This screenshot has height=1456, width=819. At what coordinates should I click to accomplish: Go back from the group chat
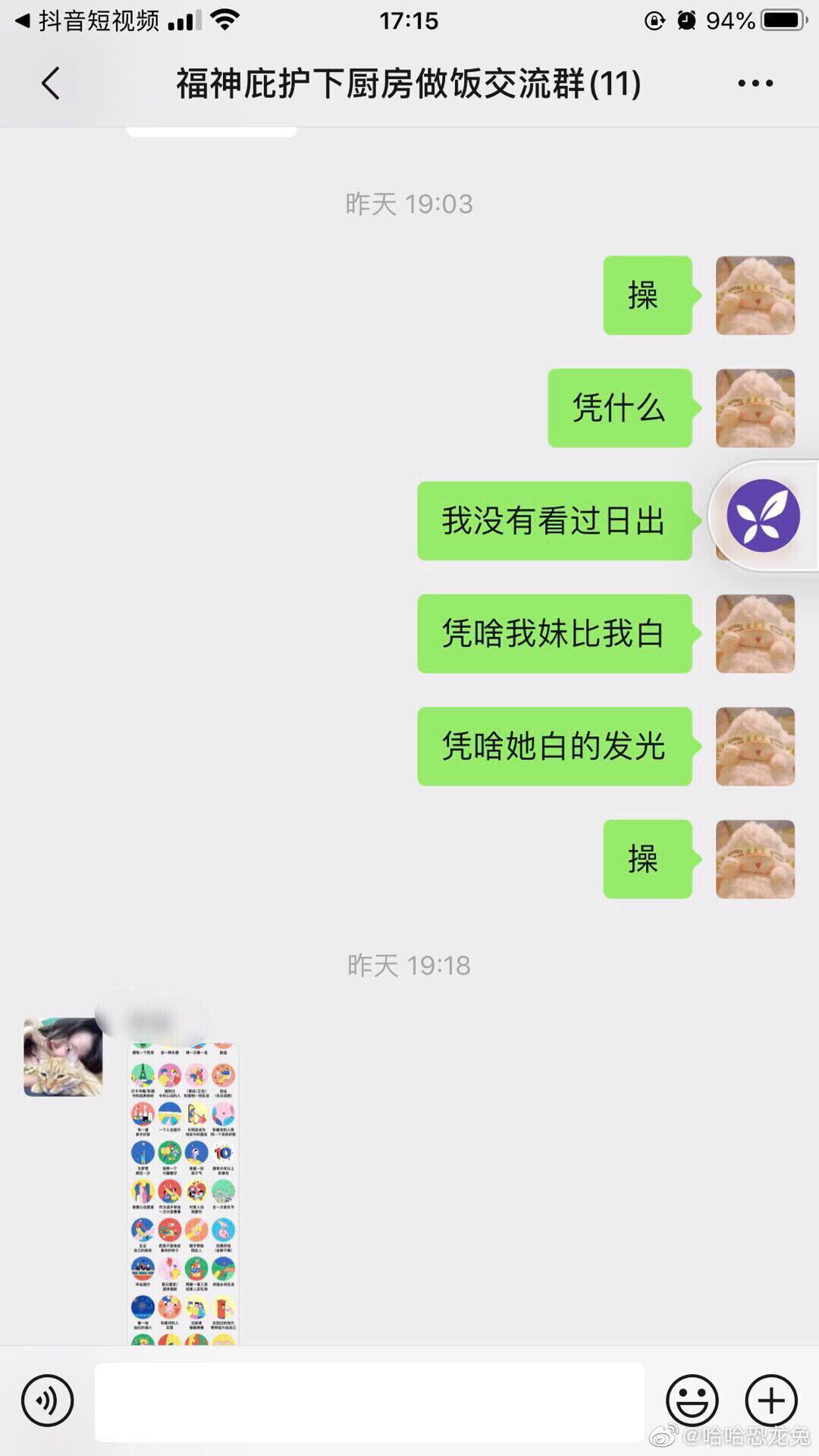(x=51, y=83)
